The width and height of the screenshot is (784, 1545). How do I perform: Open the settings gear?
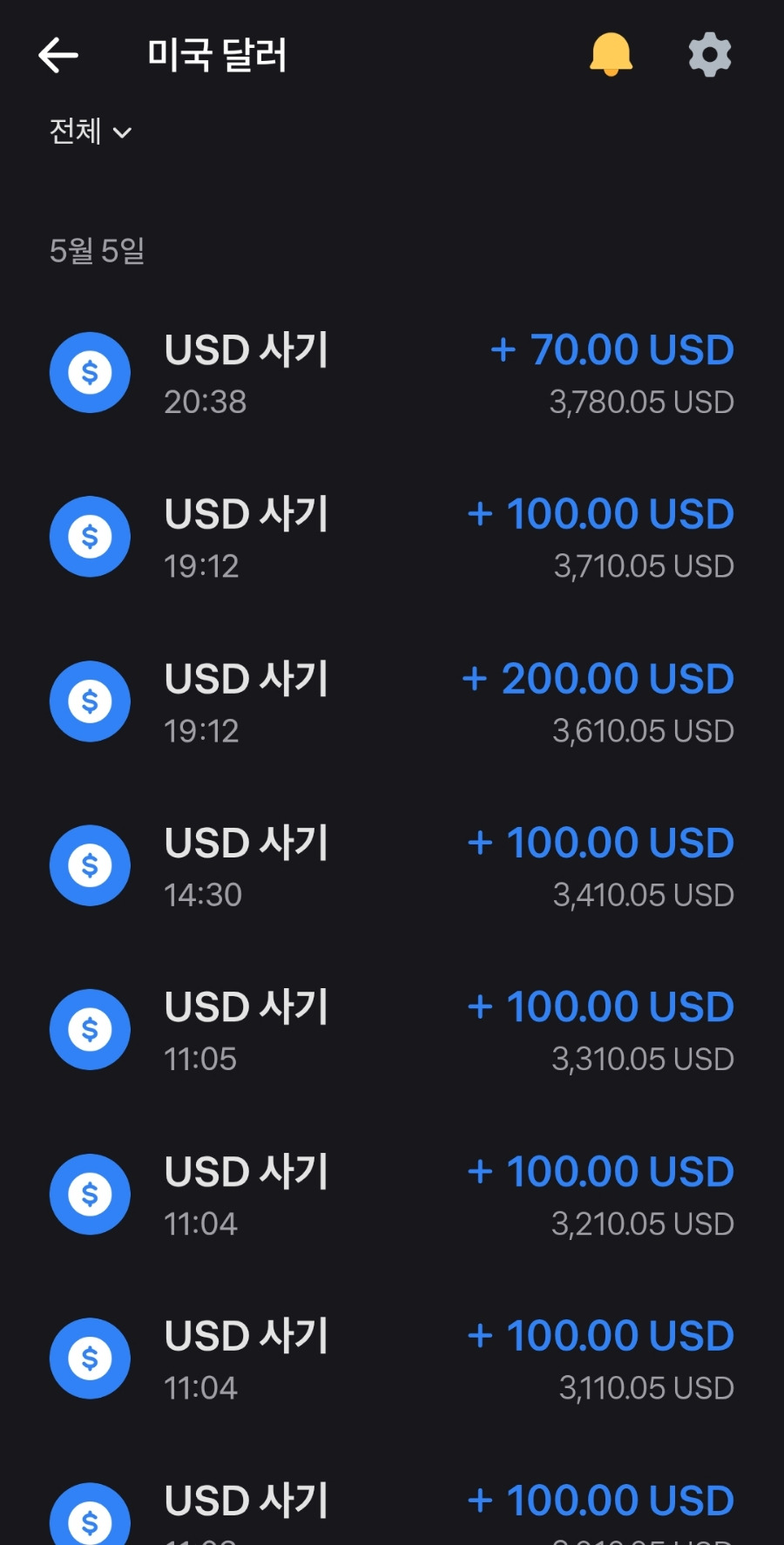click(710, 55)
